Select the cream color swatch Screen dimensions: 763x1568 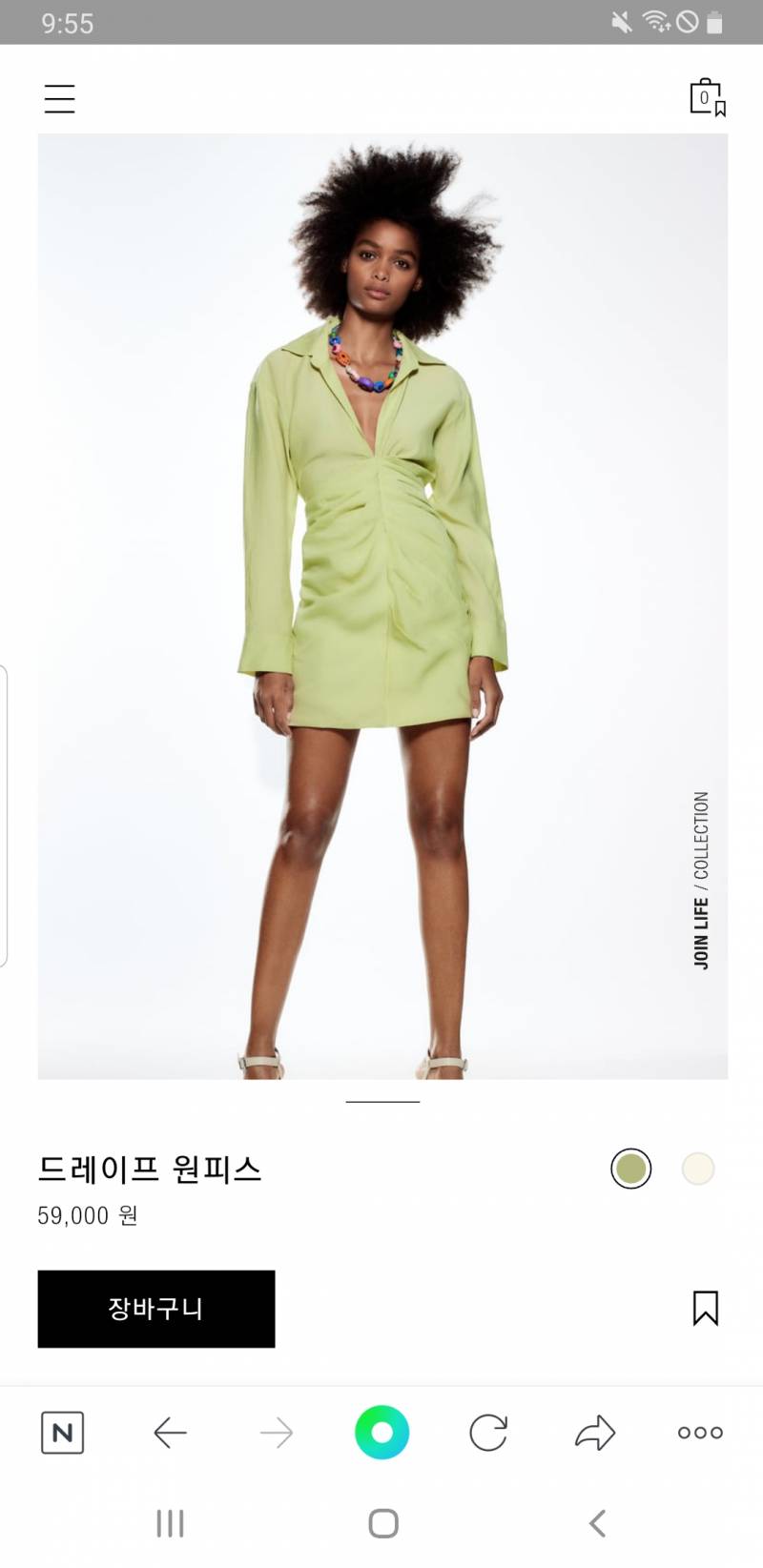point(698,1169)
